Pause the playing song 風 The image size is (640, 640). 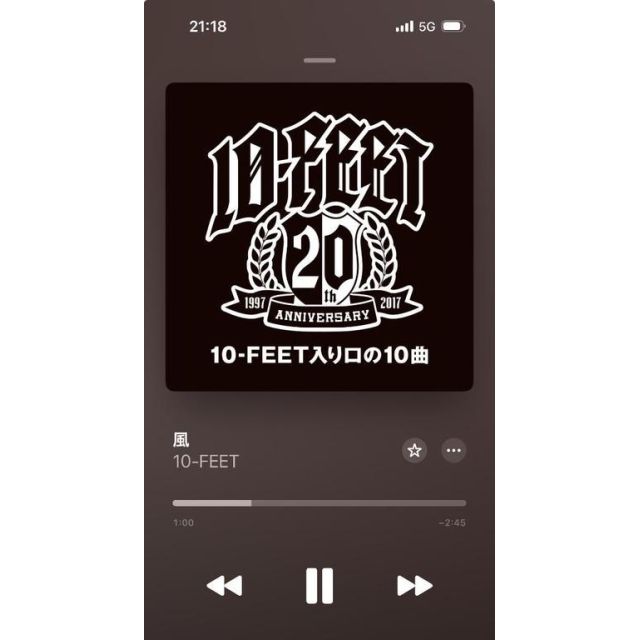[319, 585]
